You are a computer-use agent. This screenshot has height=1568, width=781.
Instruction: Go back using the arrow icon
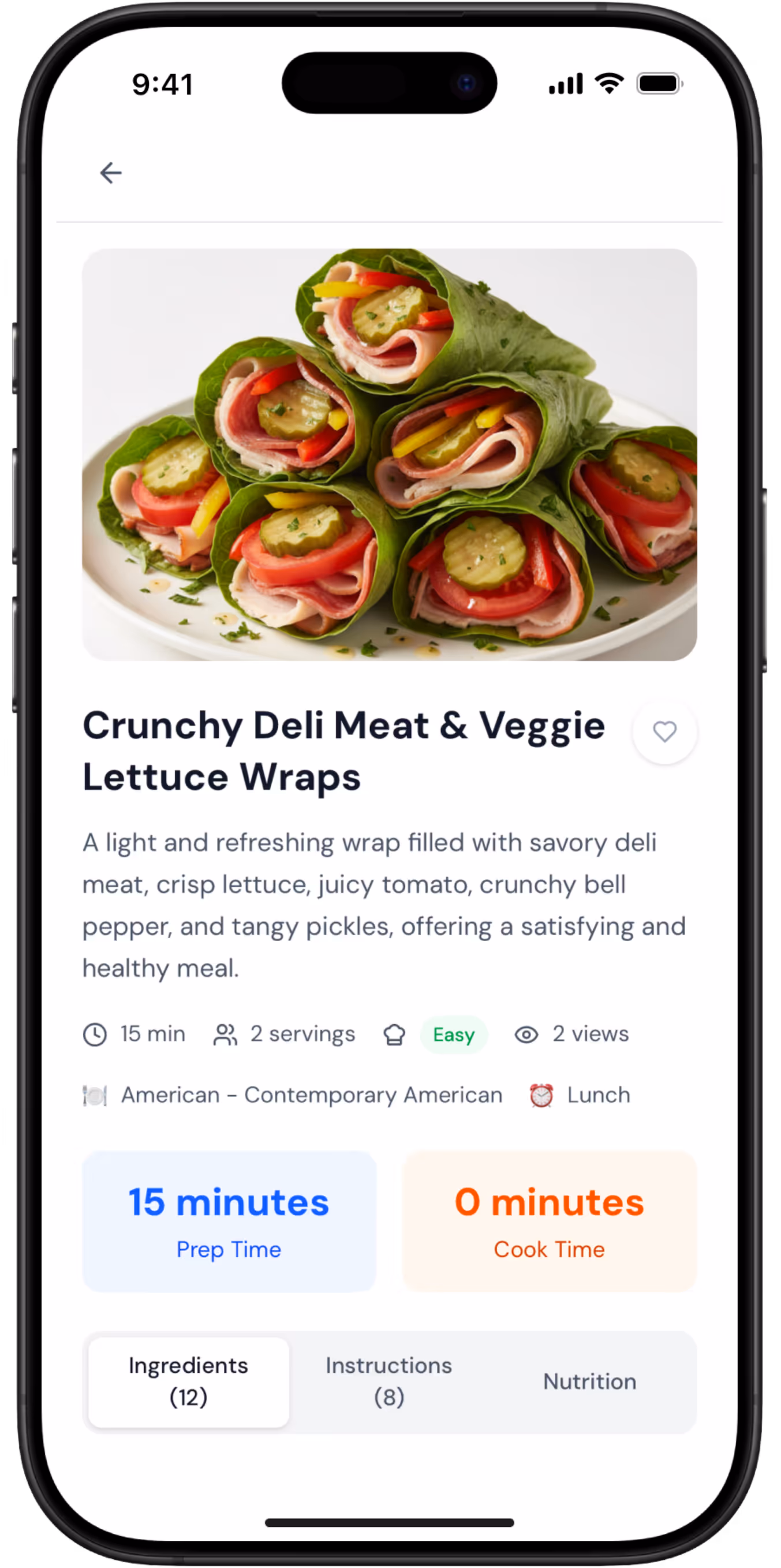click(111, 173)
